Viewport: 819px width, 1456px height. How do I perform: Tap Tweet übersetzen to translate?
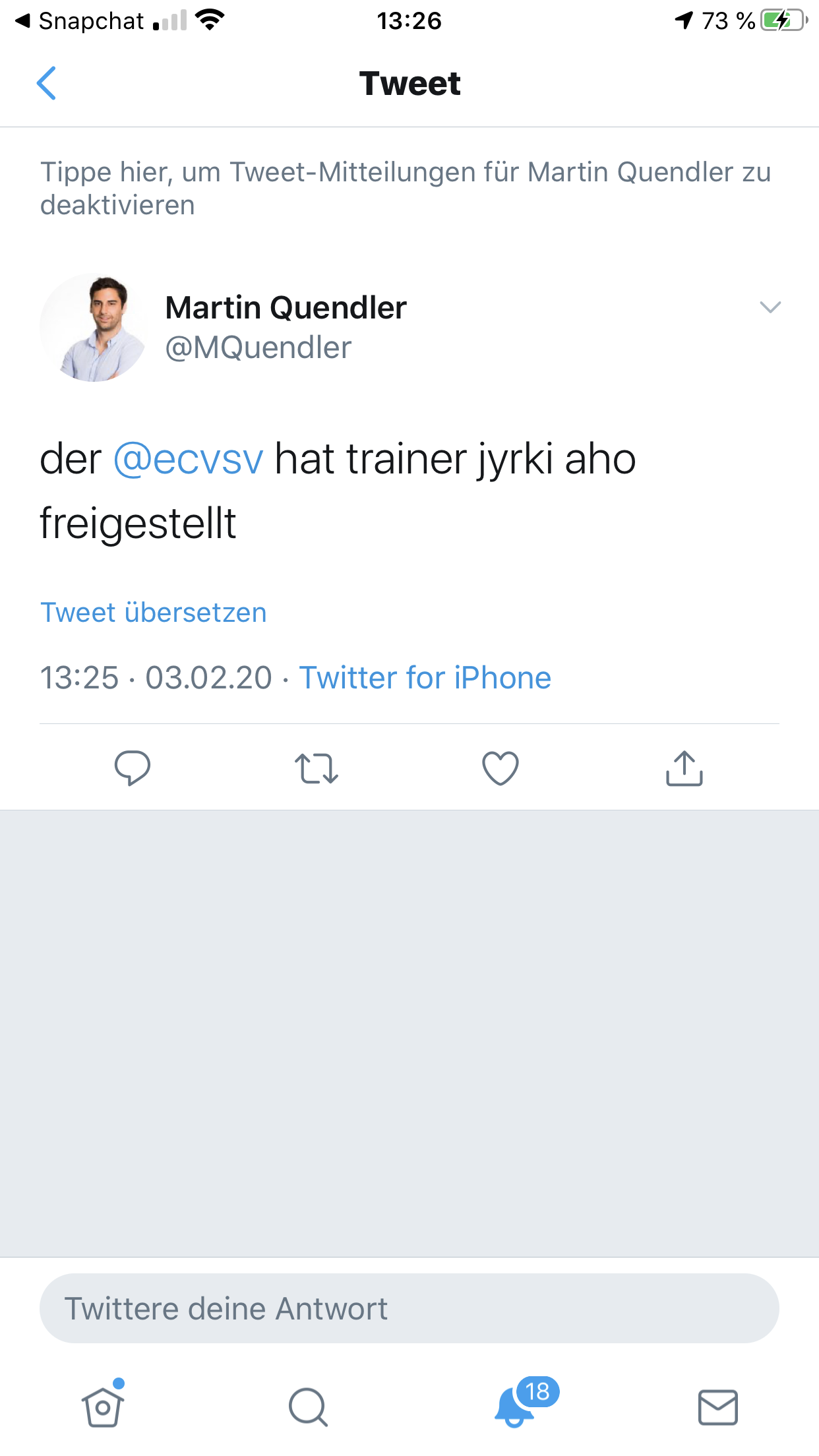coord(154,613)
